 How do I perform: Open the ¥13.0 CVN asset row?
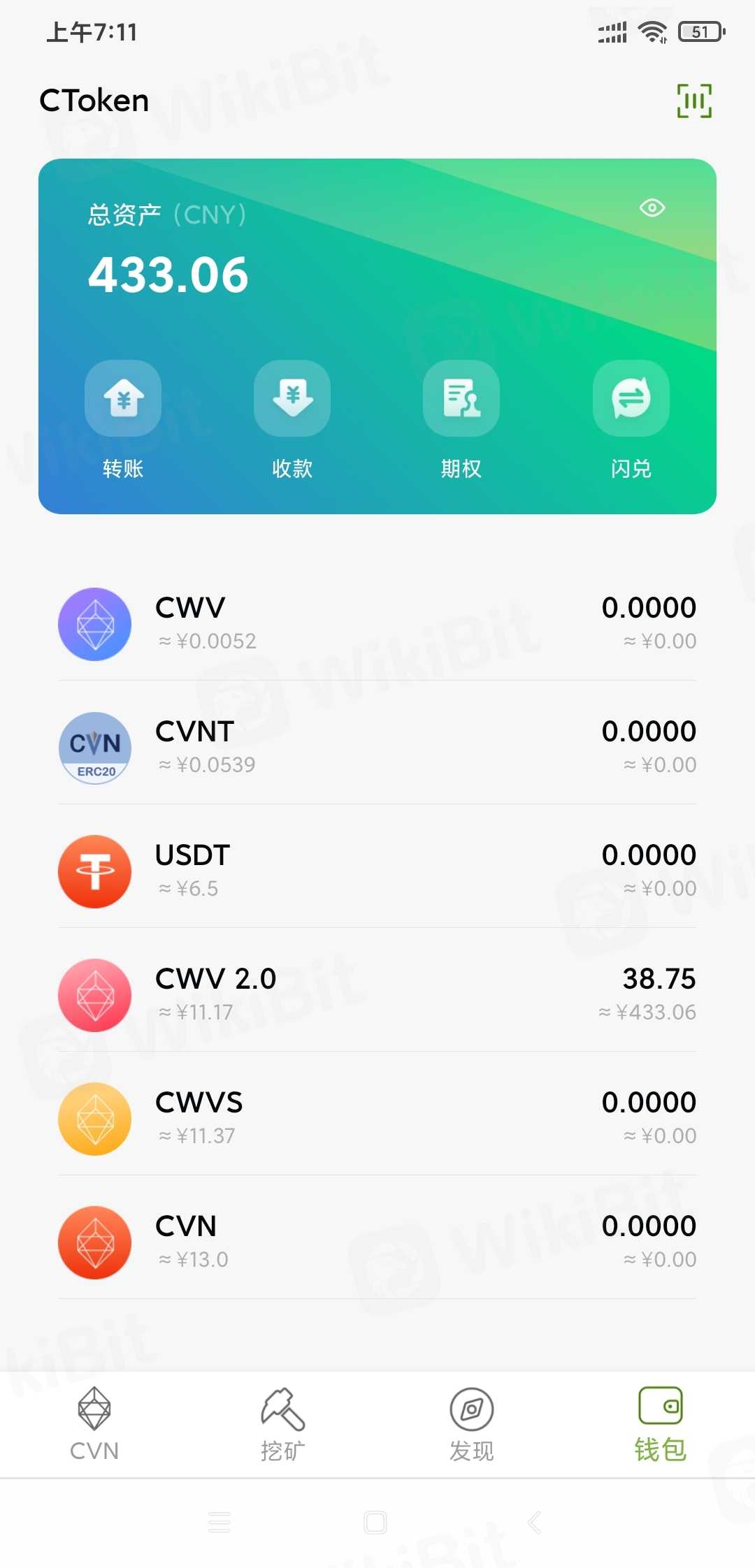click(377, 1242)
